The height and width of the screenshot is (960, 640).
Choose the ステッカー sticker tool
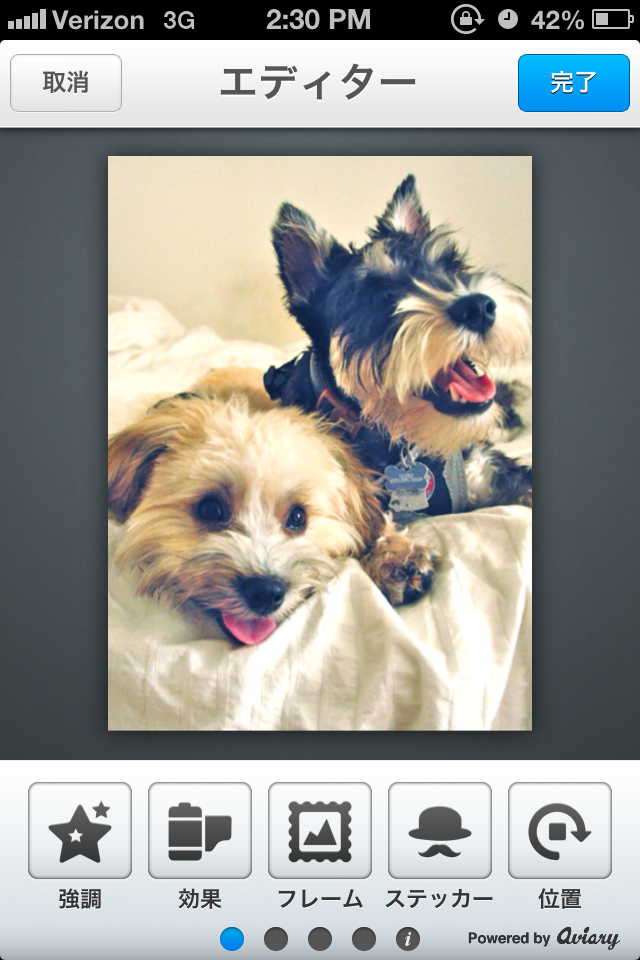[x=440, y=831]
